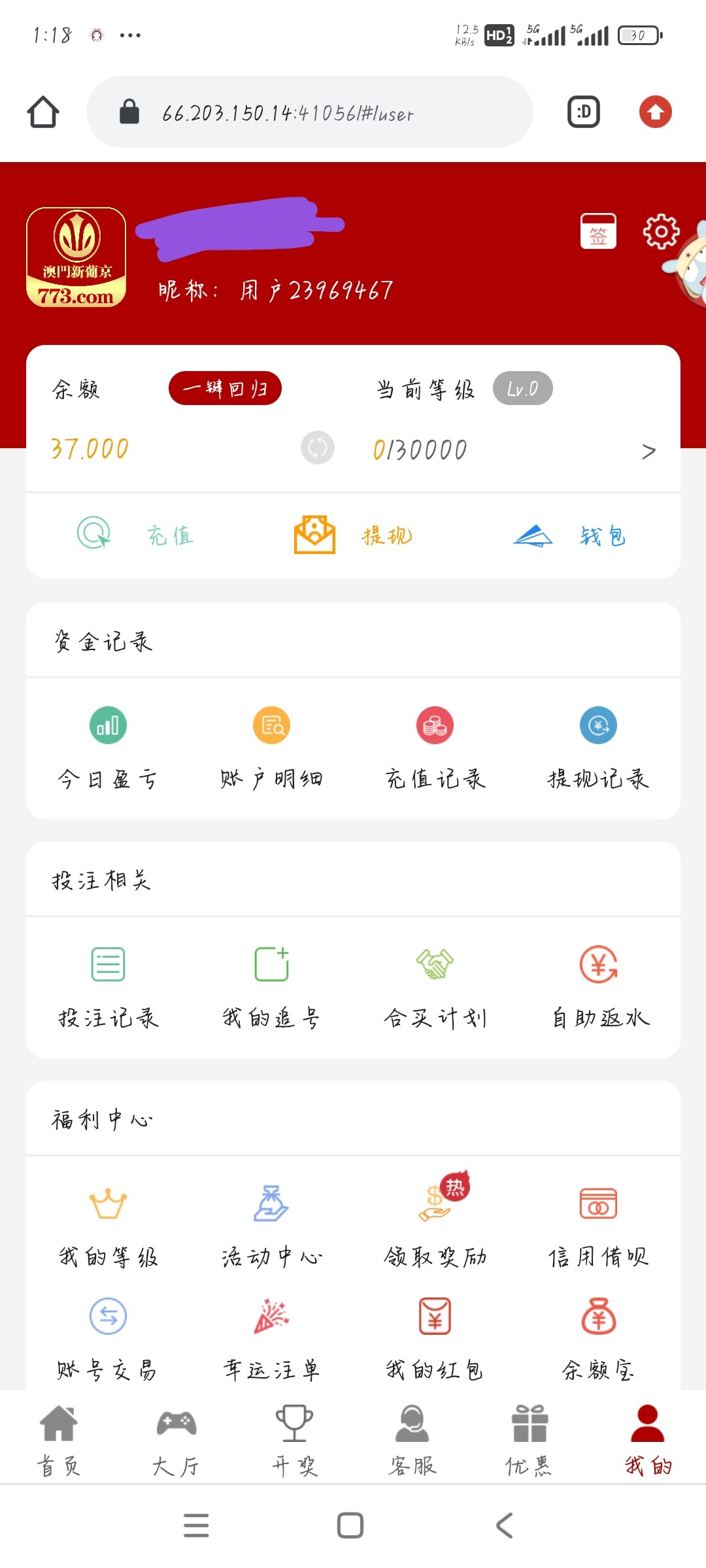The image size is (706, 1568).
Task: Tap the browser address bar
Action: (x=309, y=112)
